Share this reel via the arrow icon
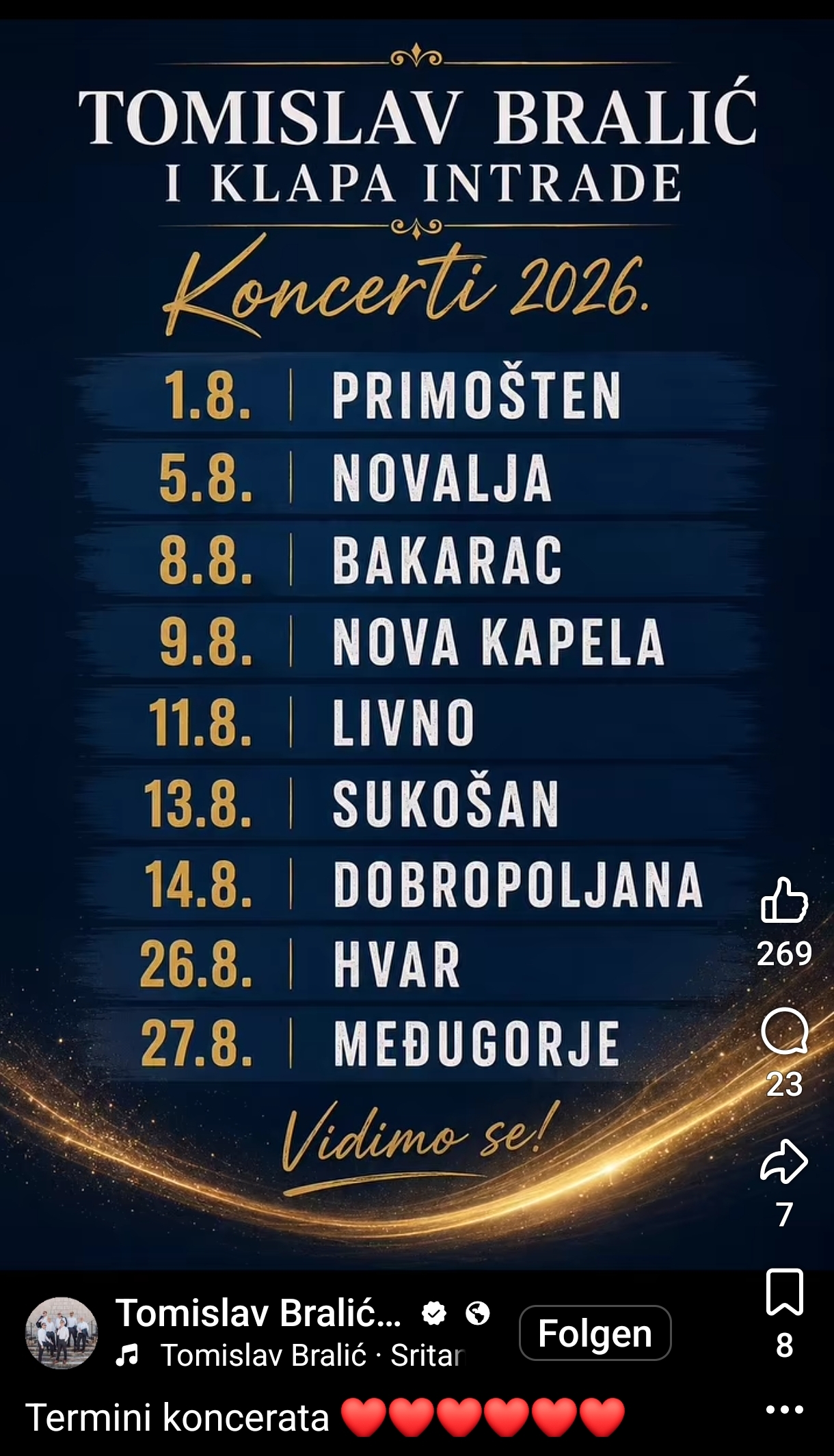Viewport: 834px width, 1456px height. pos(784,1161)
